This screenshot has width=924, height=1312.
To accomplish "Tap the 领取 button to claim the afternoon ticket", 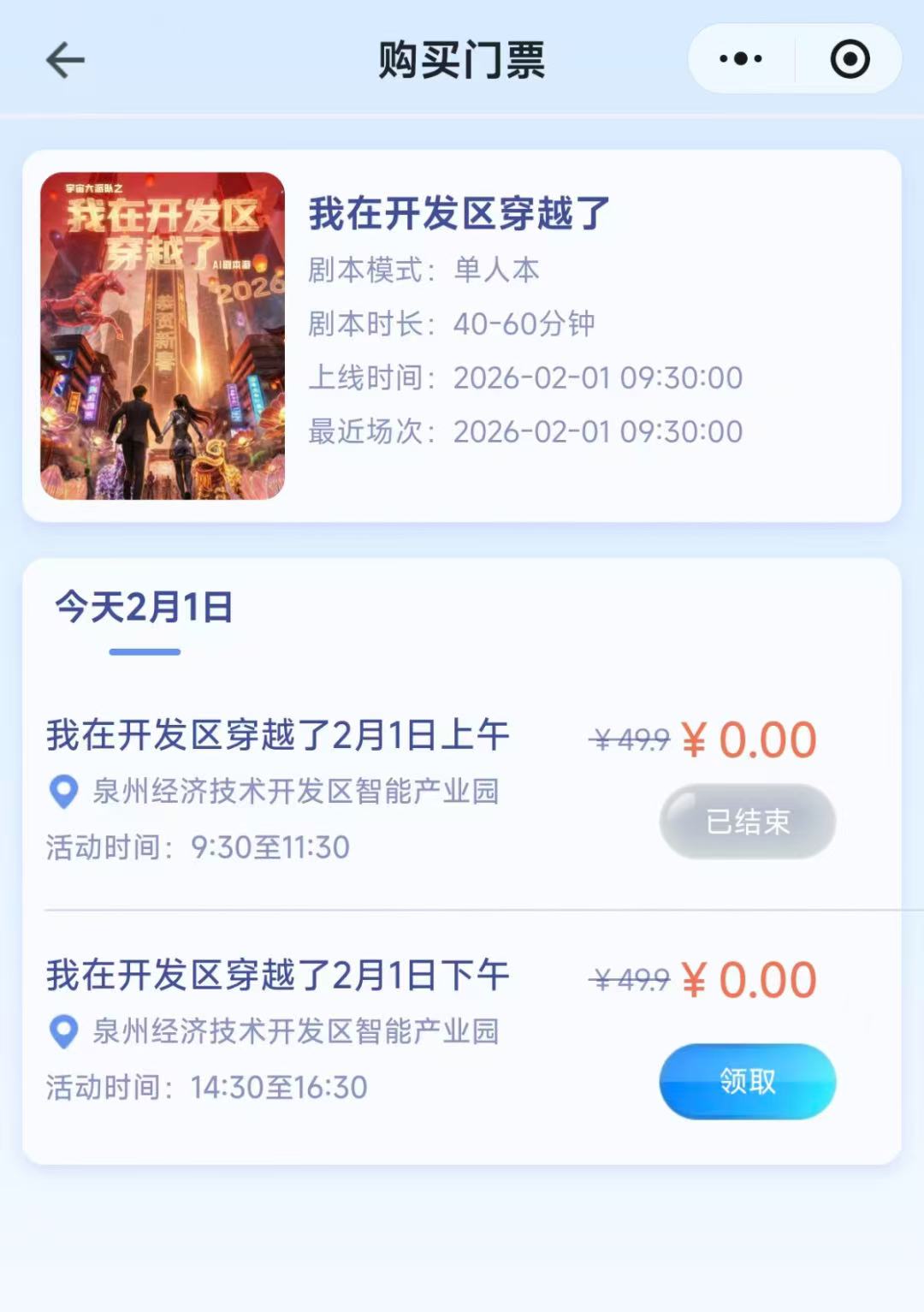I will [745, 1081].
